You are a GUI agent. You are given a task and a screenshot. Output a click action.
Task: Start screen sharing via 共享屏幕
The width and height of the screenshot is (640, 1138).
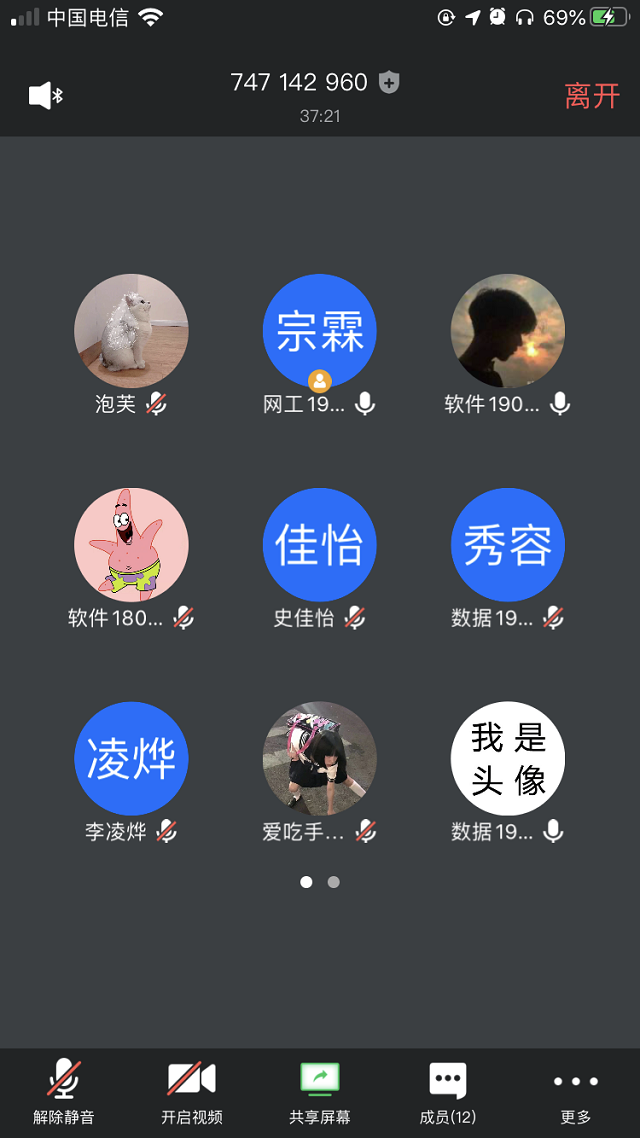(x=320, y=1090)
